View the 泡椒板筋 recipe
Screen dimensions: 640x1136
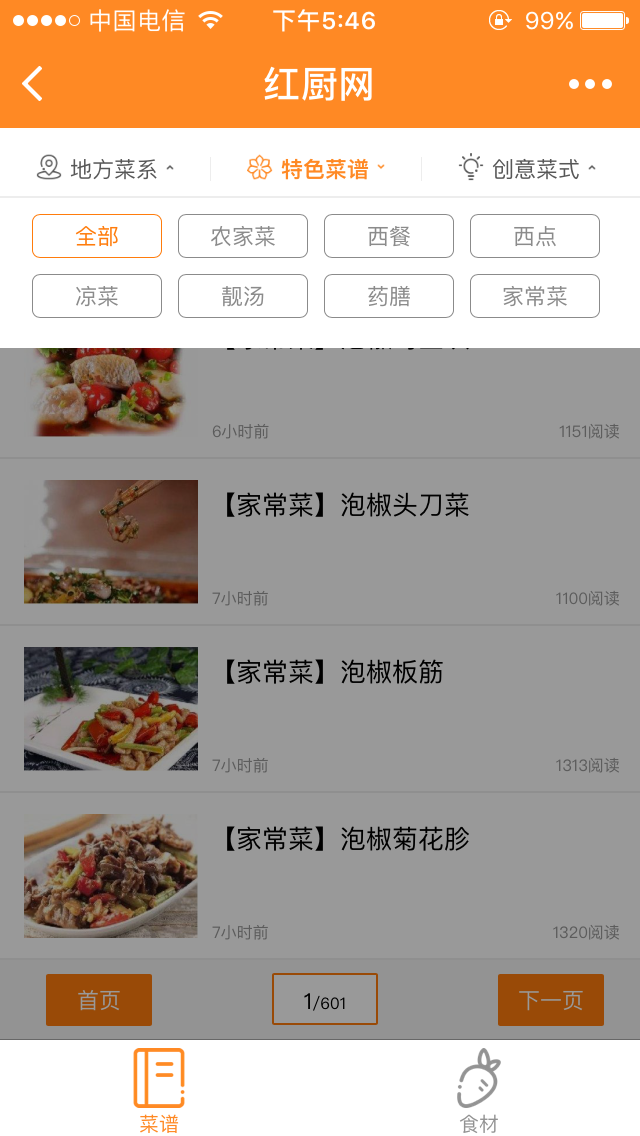pos(320,709)
